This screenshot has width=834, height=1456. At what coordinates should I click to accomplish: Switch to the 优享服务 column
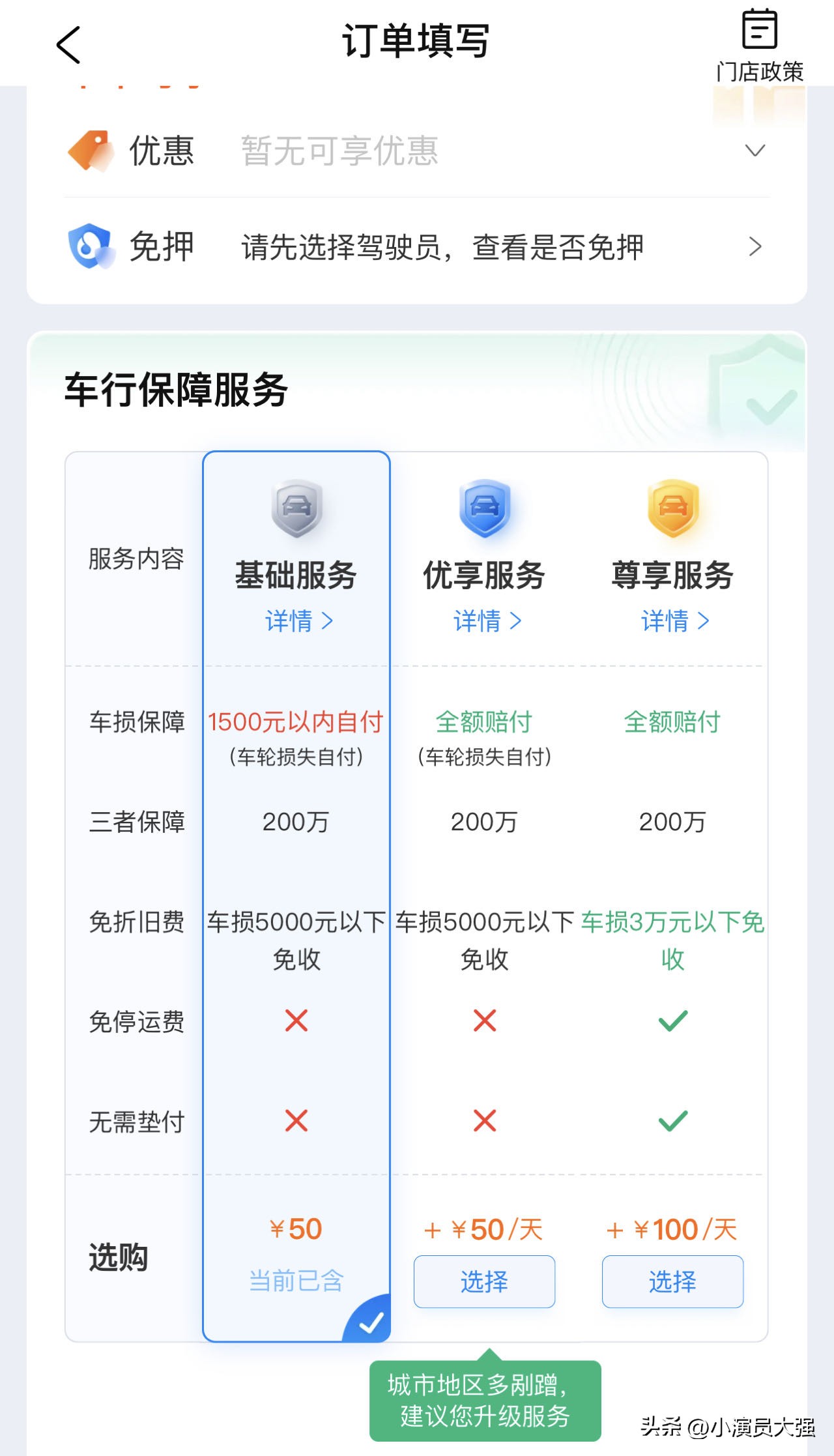point(483,575)
